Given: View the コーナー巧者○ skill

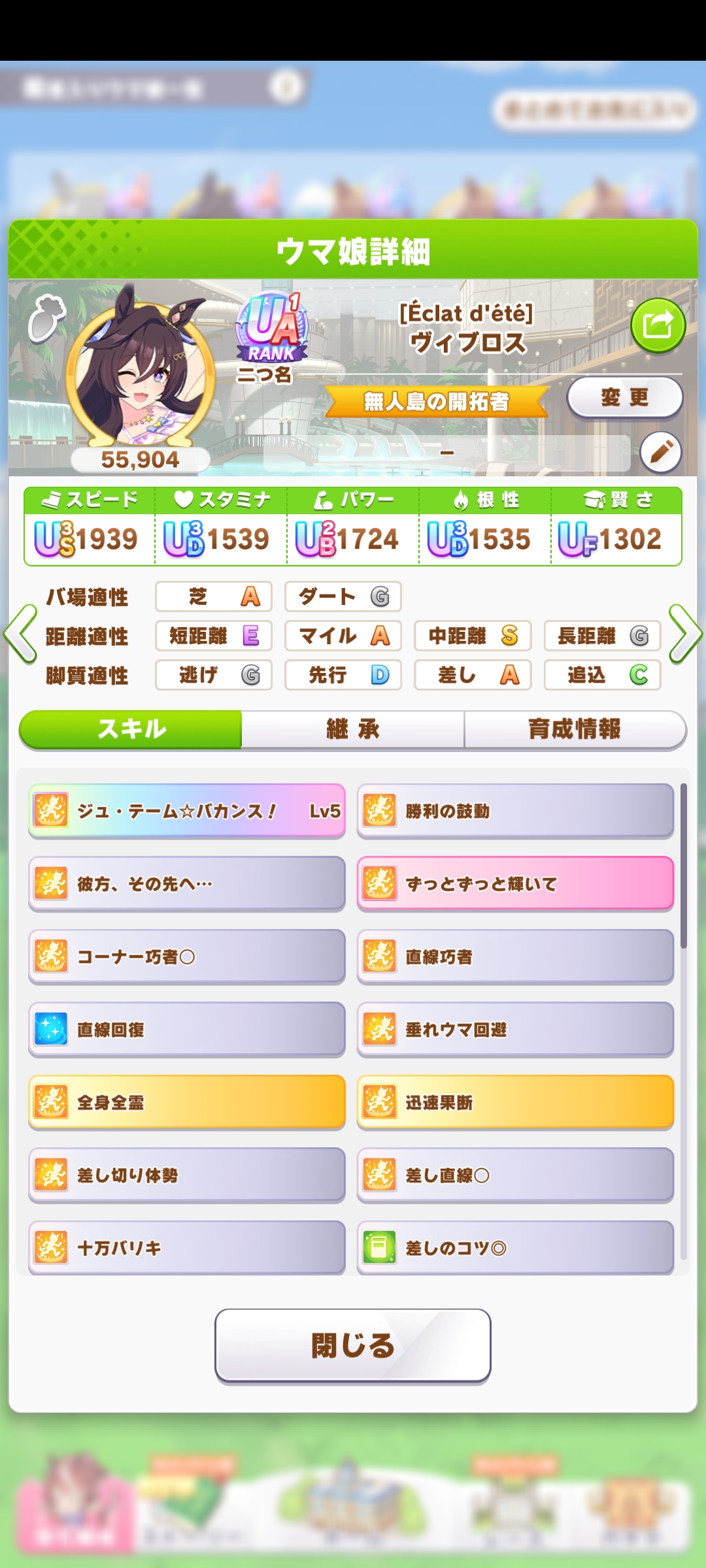Looking at the screenshot, I should (187, 956).
